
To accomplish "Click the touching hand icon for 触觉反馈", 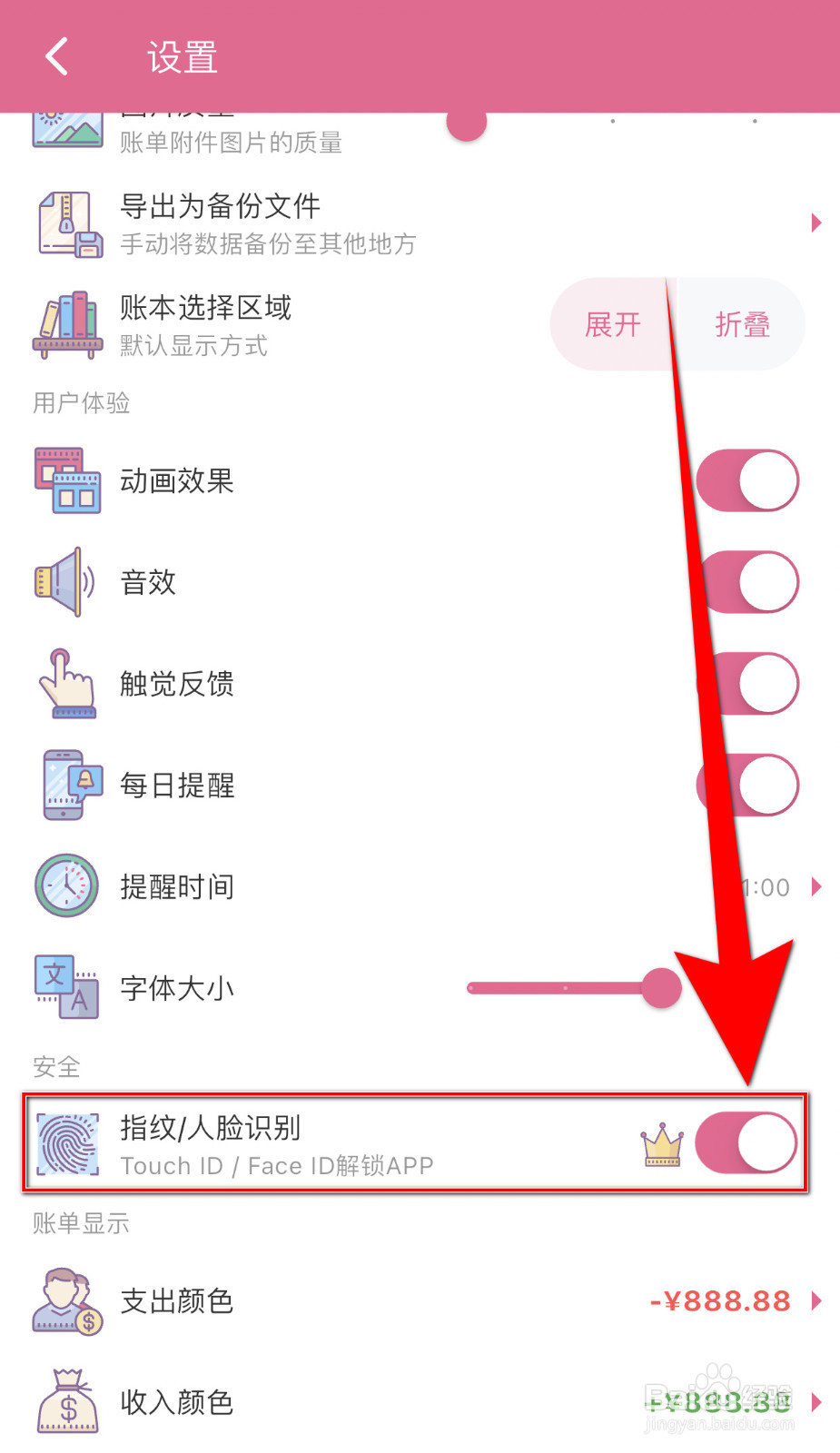I will point(66,684).
